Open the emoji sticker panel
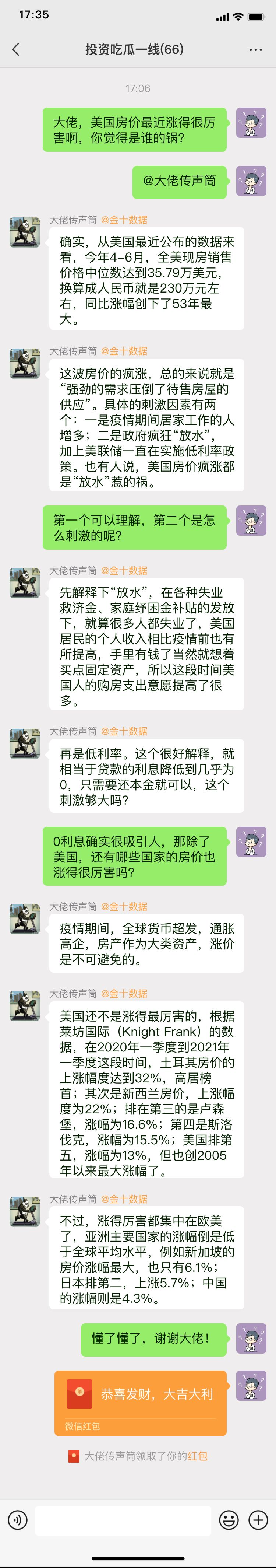 pyautogui.click(x=229, y=1520)
